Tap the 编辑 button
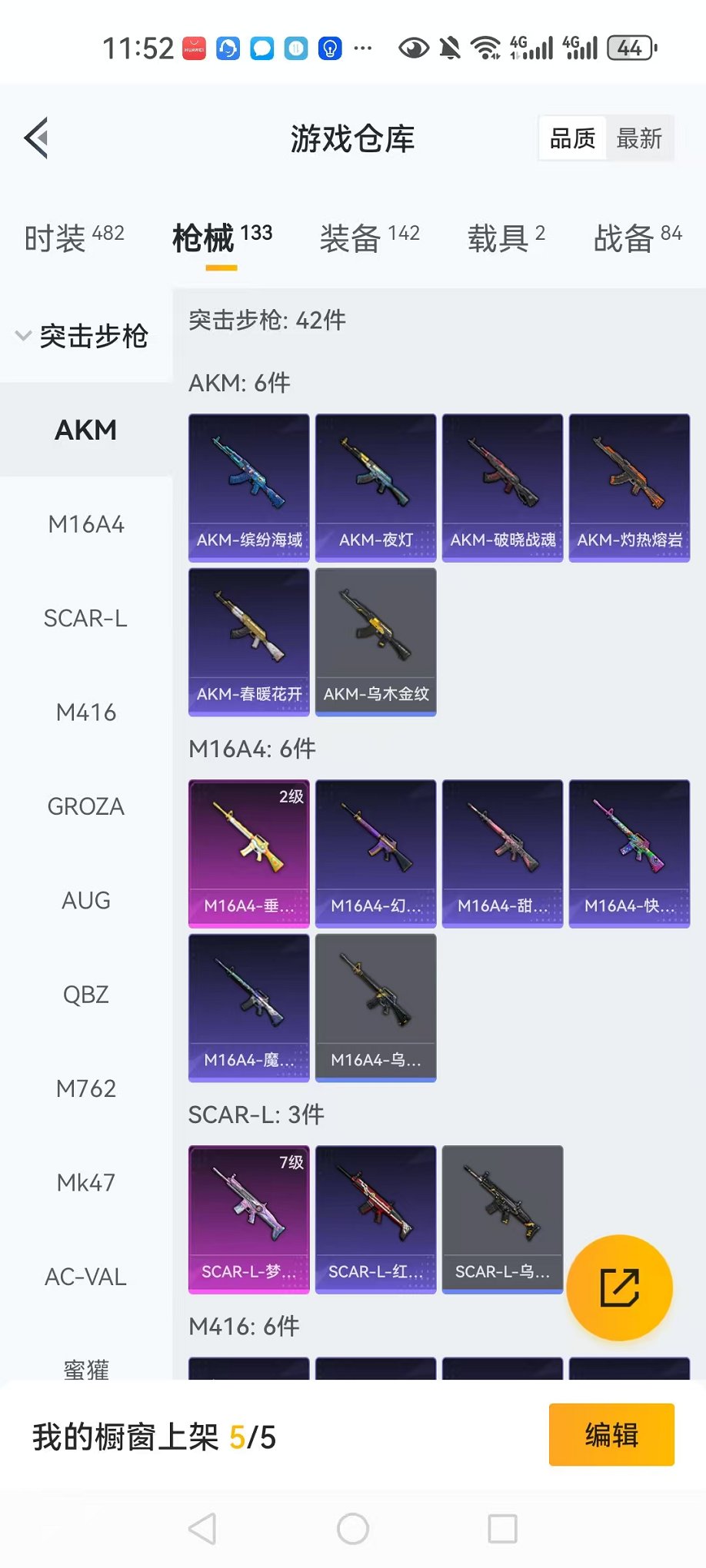 pos(611,1435)
